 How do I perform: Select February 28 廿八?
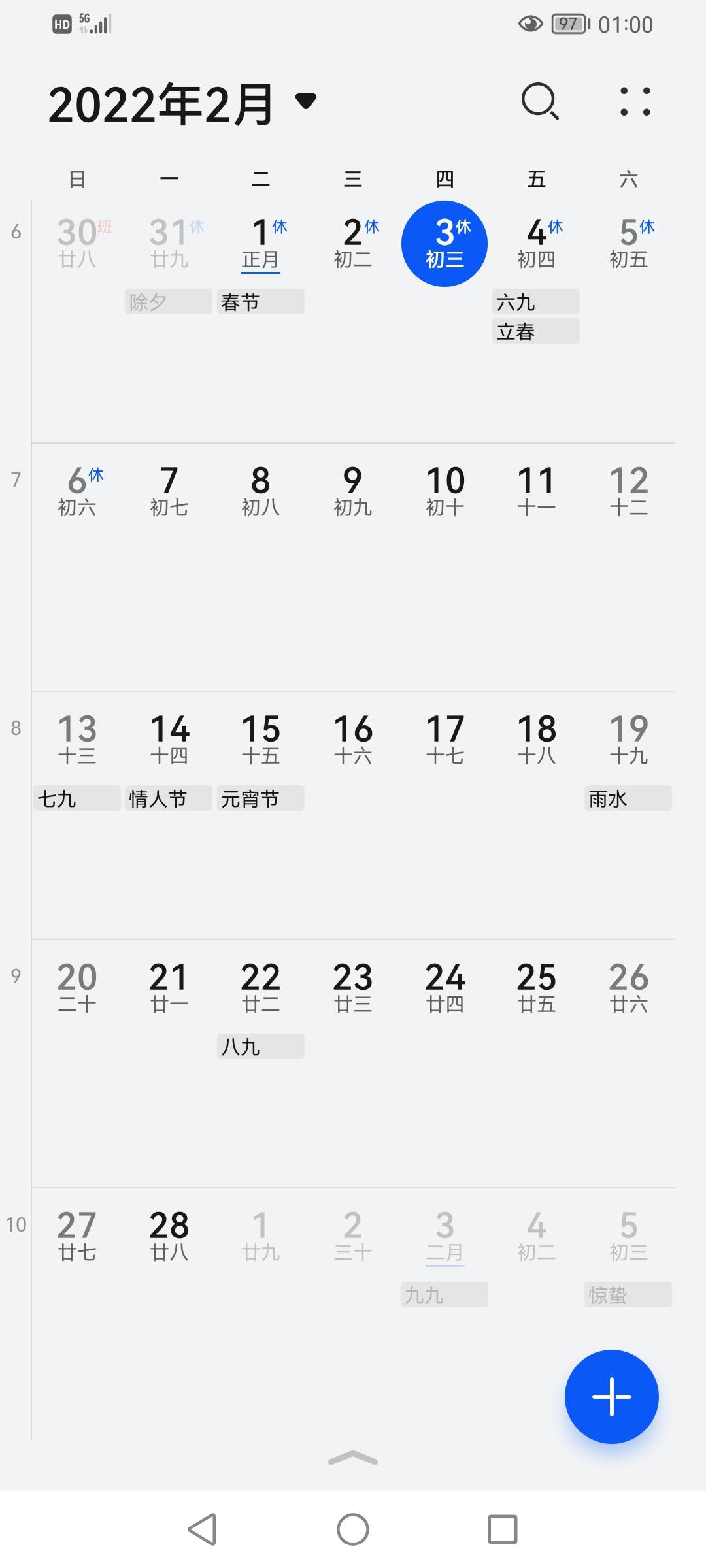[x=169, y=1235]
